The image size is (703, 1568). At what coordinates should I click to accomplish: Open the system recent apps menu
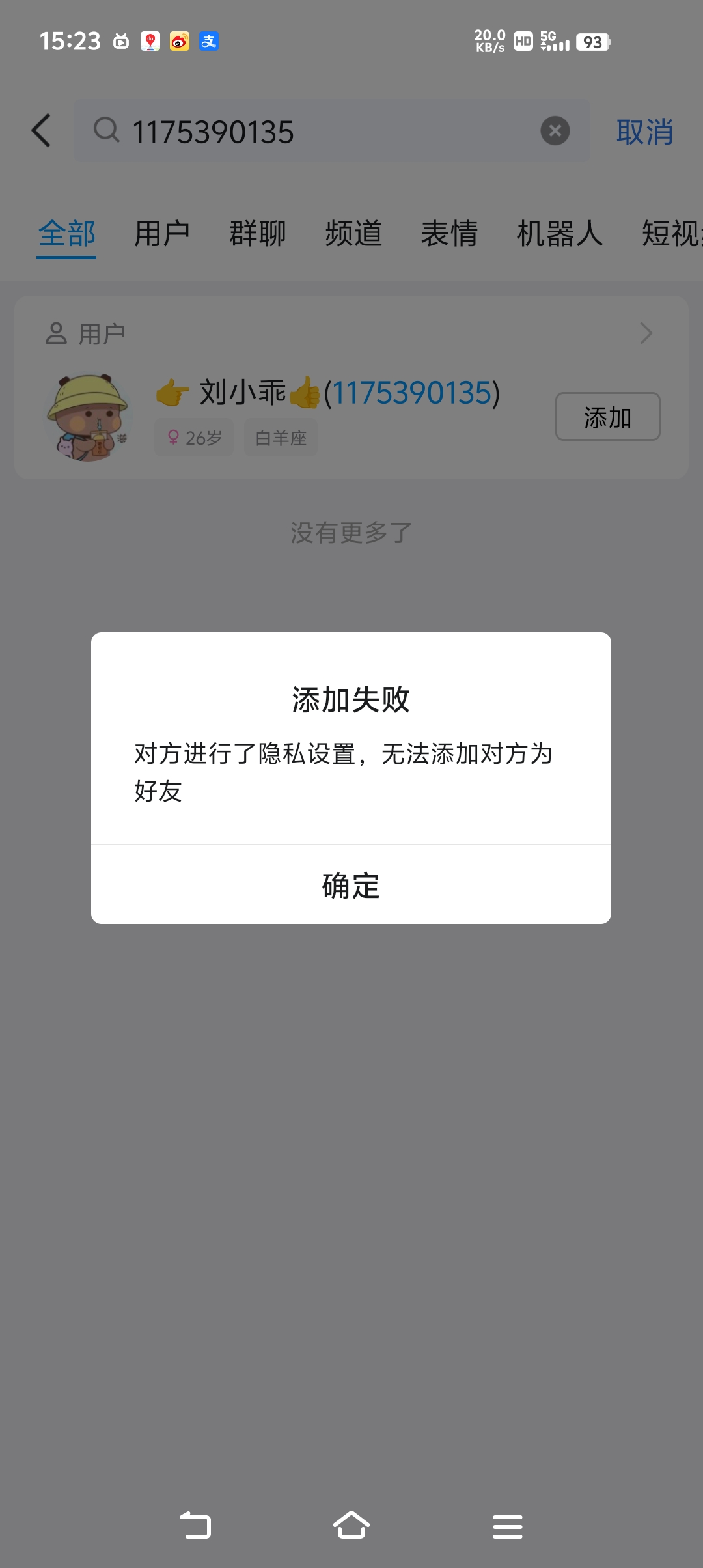[508, 1526]
